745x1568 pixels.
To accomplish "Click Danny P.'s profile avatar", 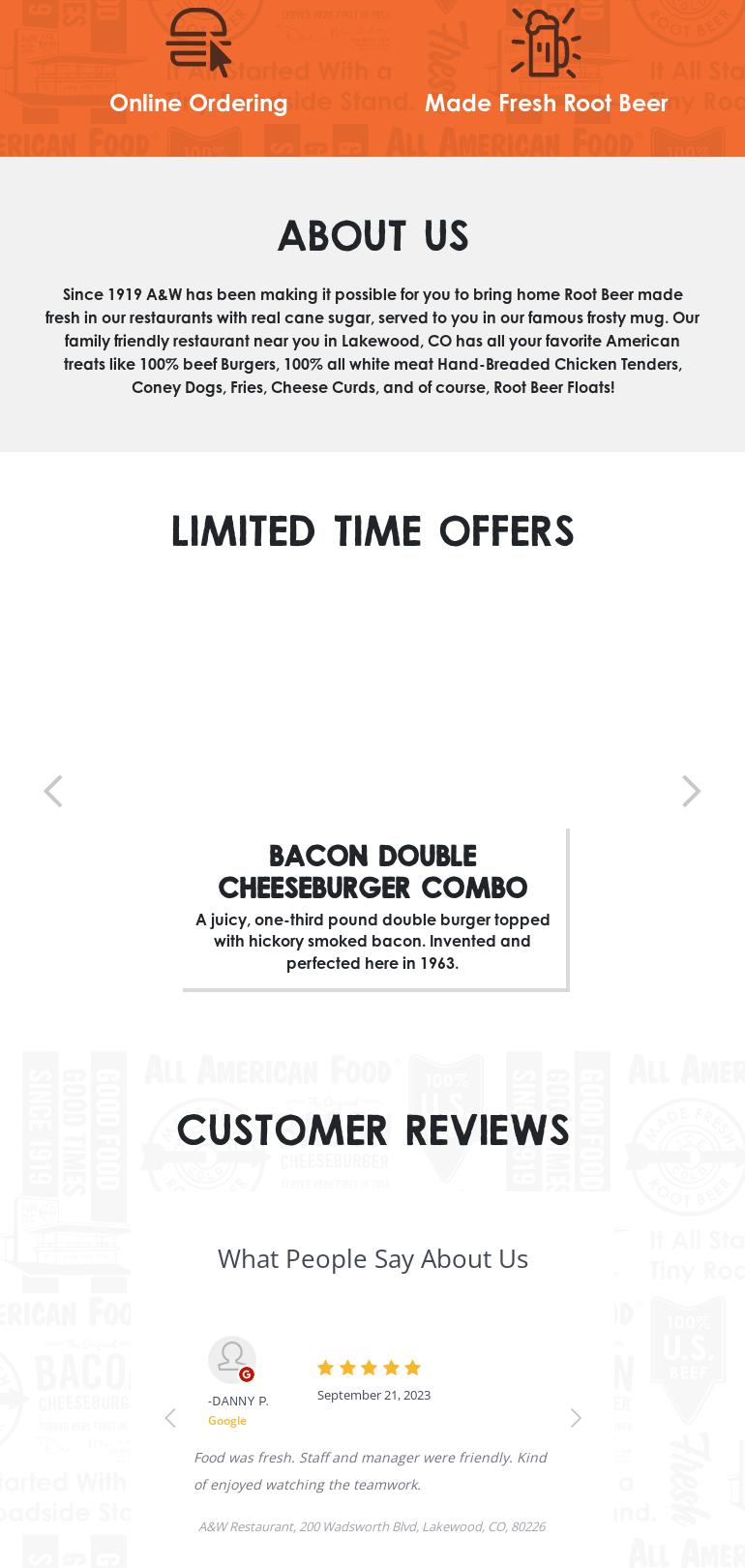I will [x=232, y=1359].
